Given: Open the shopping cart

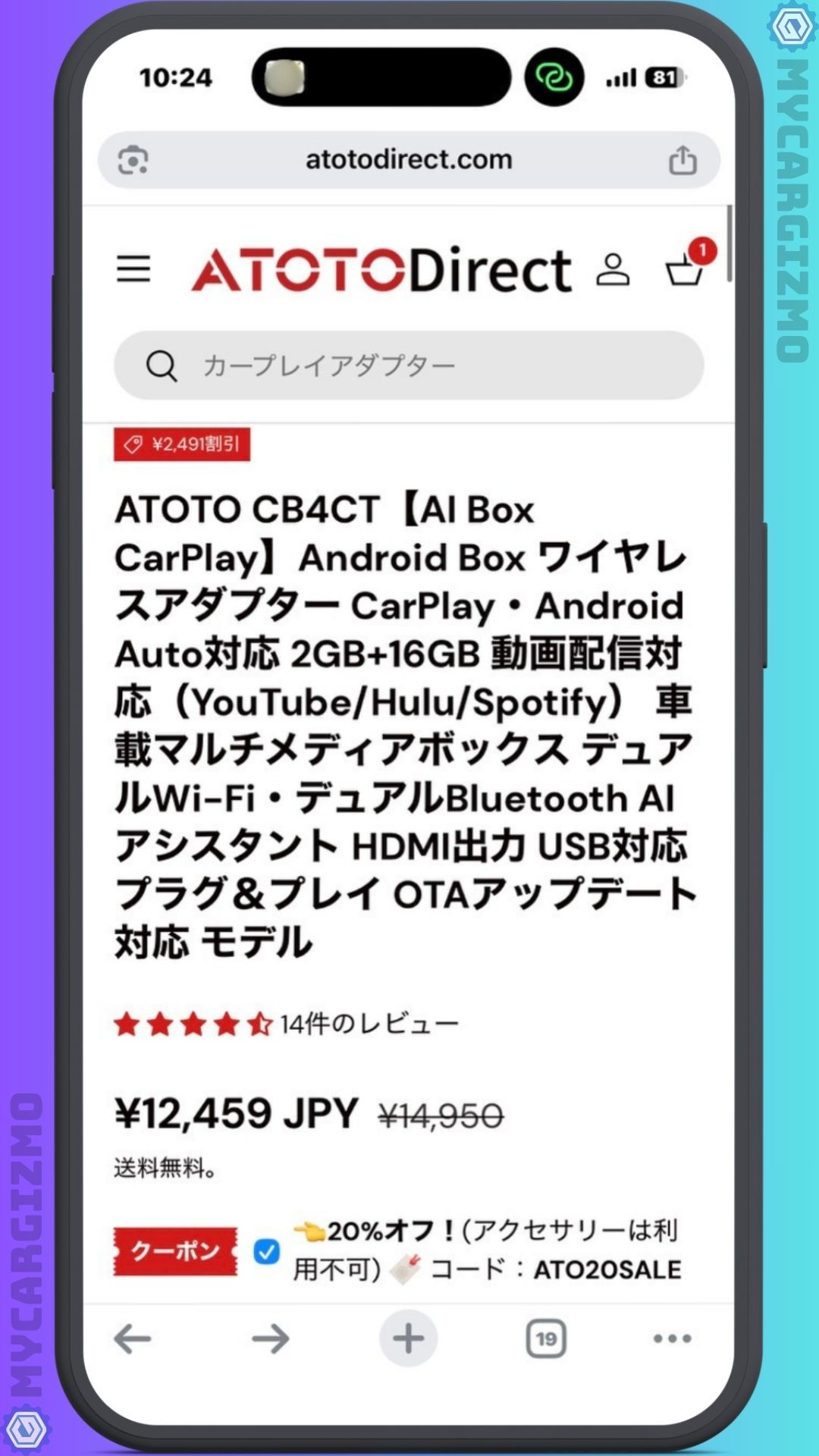Looking at the screenshot, I should click(686, 268).
